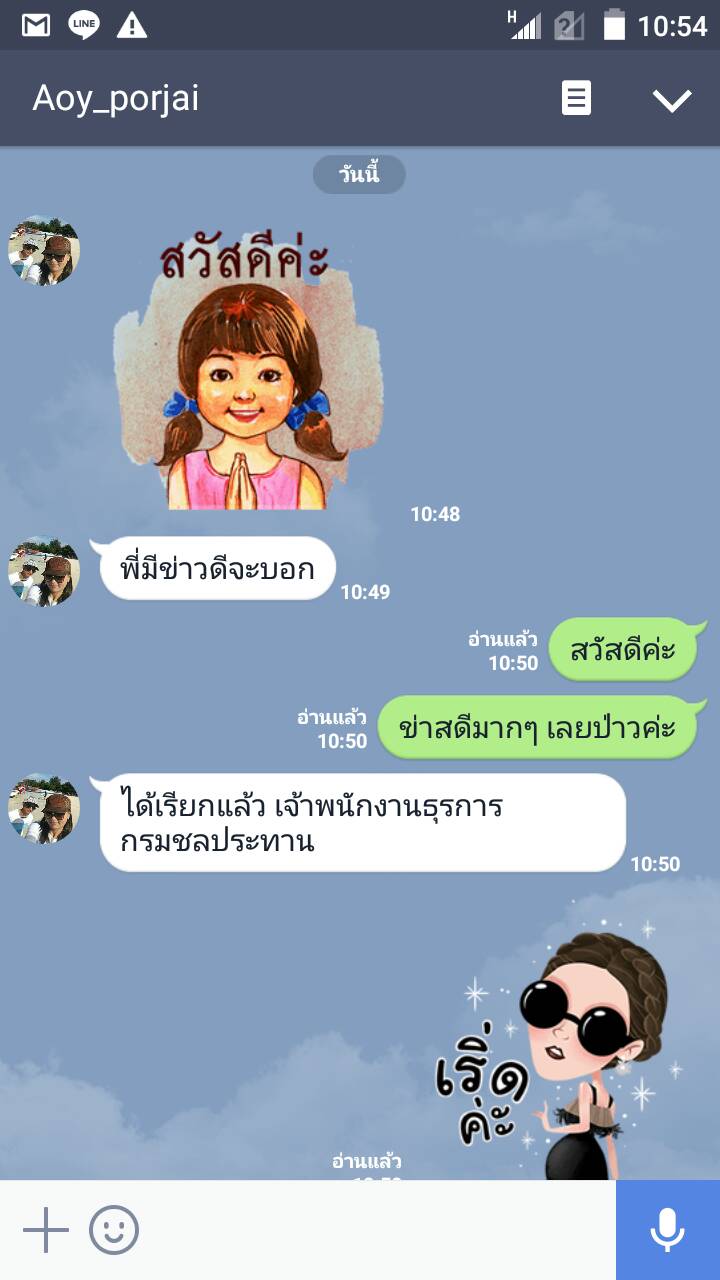
Task: Open attachments with the plus icon
Action: point(46,1230)
